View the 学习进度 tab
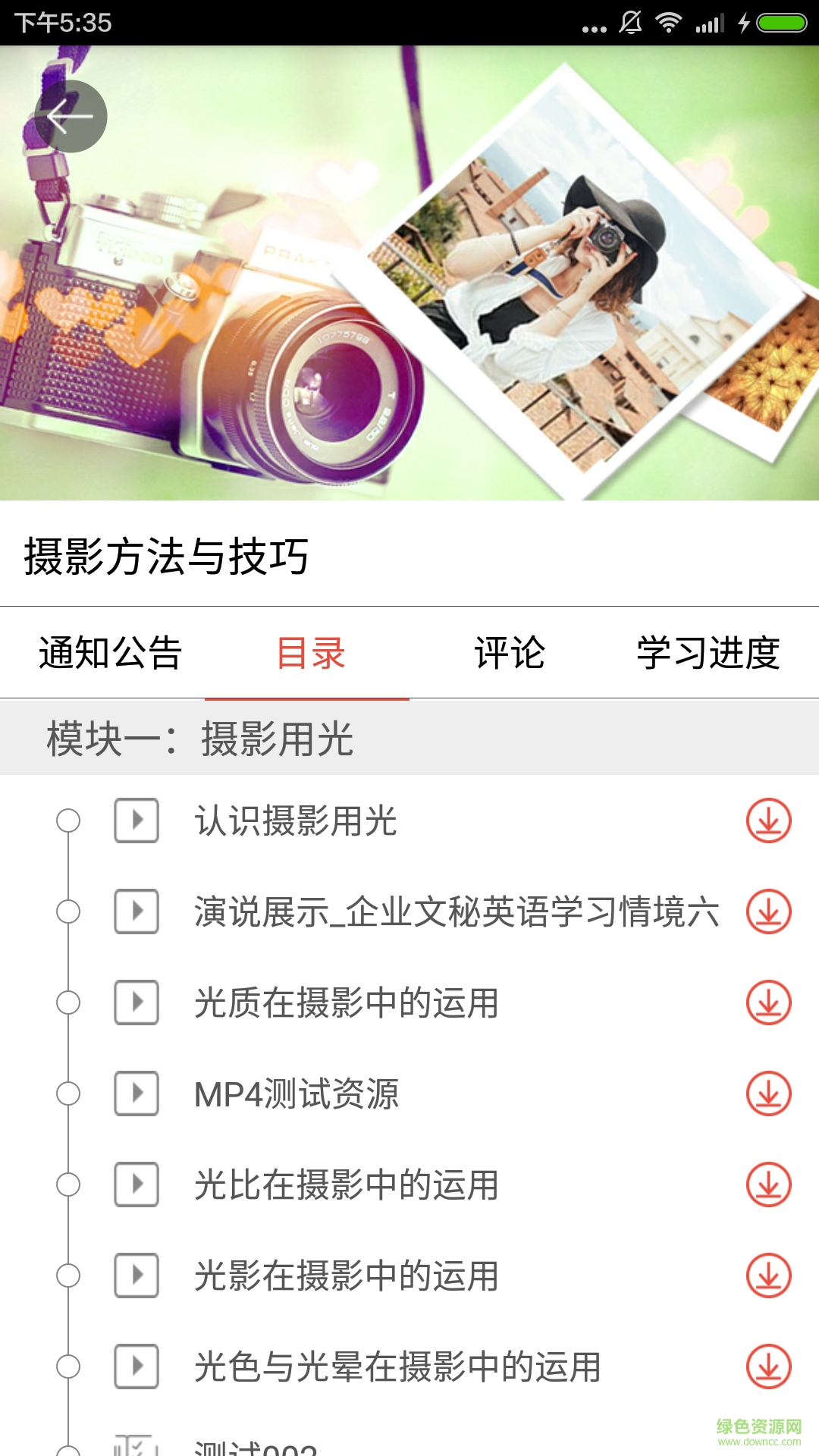This screenshot has width=819, height=1456. tap(708, 653)
